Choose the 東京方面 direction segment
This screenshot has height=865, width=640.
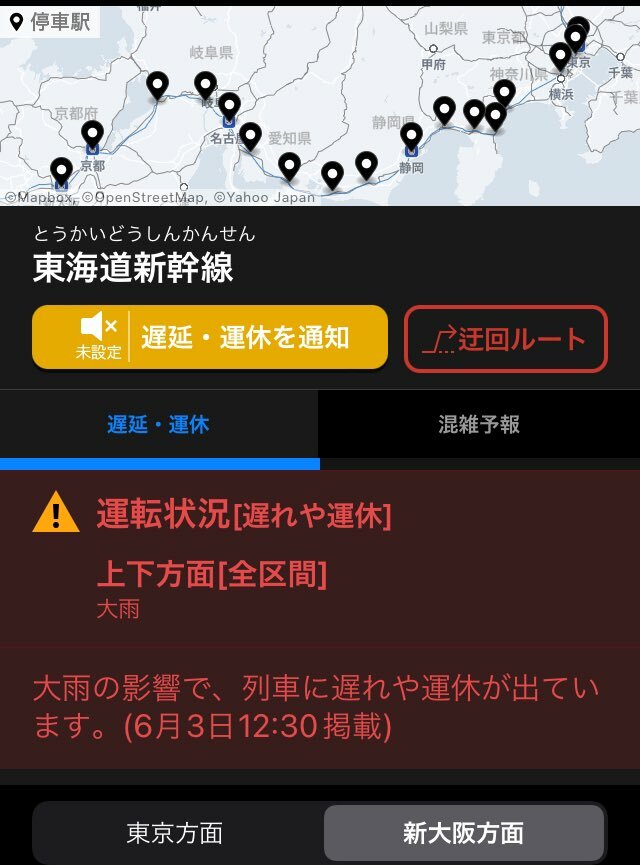tap(175, 833)
